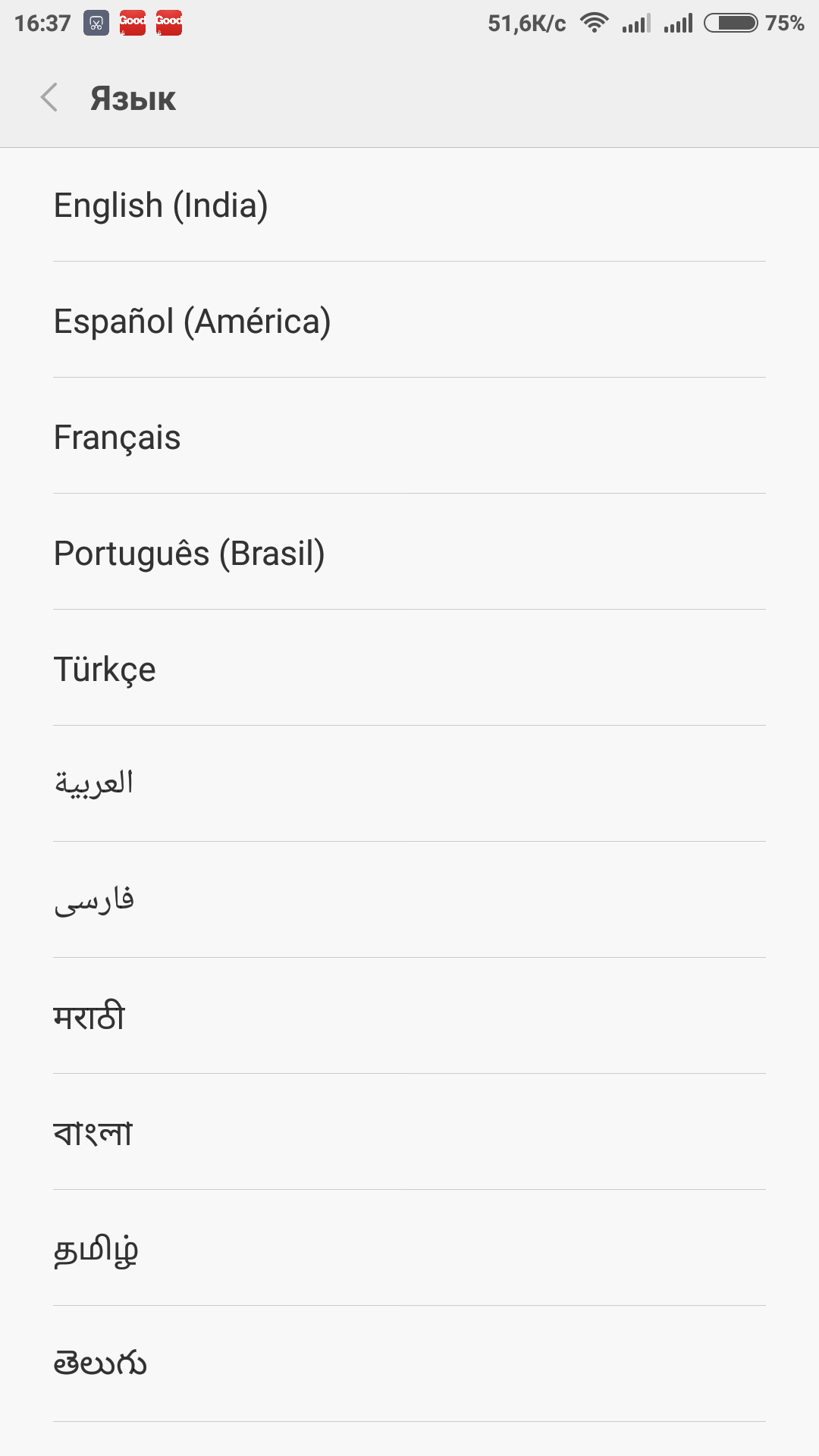Viewport: 819px width, 1456px height.
Task: Choose the Persian option فارسی
Action: point(409,900)
